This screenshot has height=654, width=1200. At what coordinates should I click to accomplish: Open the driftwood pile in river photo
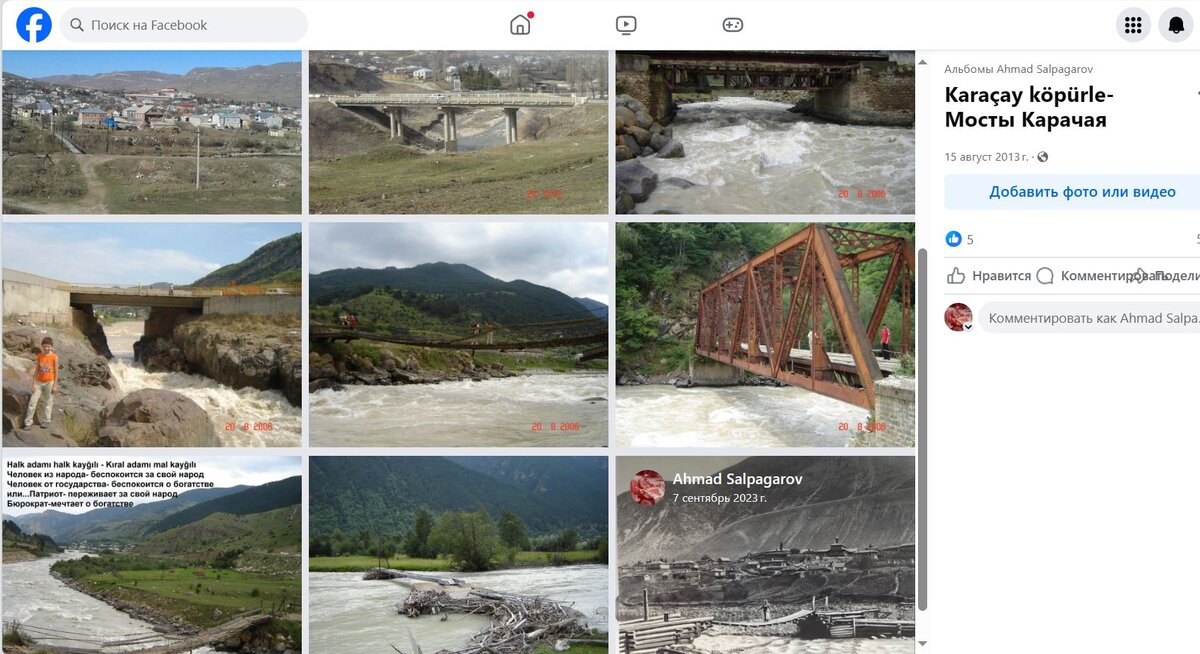pyautogui.click(x=458, y=555)
